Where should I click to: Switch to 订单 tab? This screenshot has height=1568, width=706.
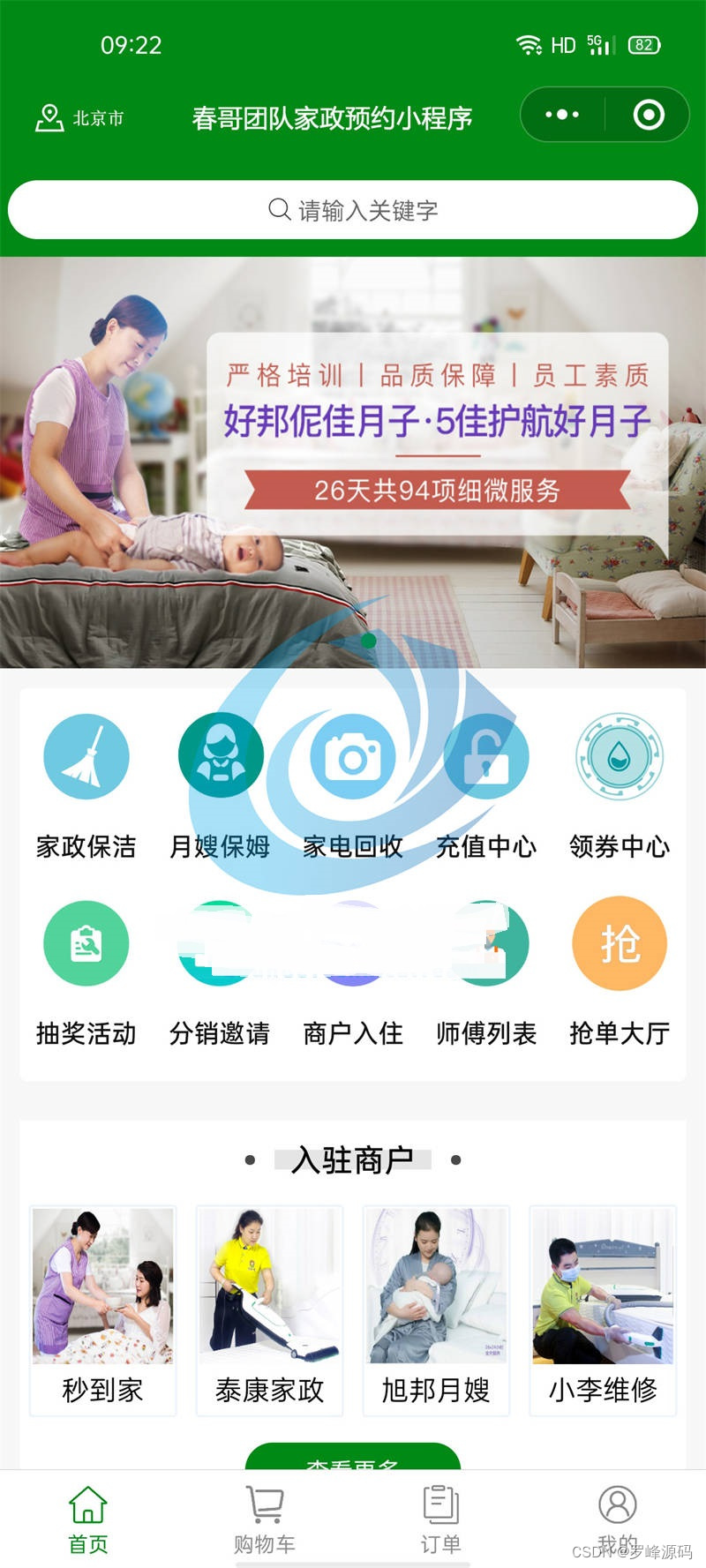click(x=441, y=1519)
